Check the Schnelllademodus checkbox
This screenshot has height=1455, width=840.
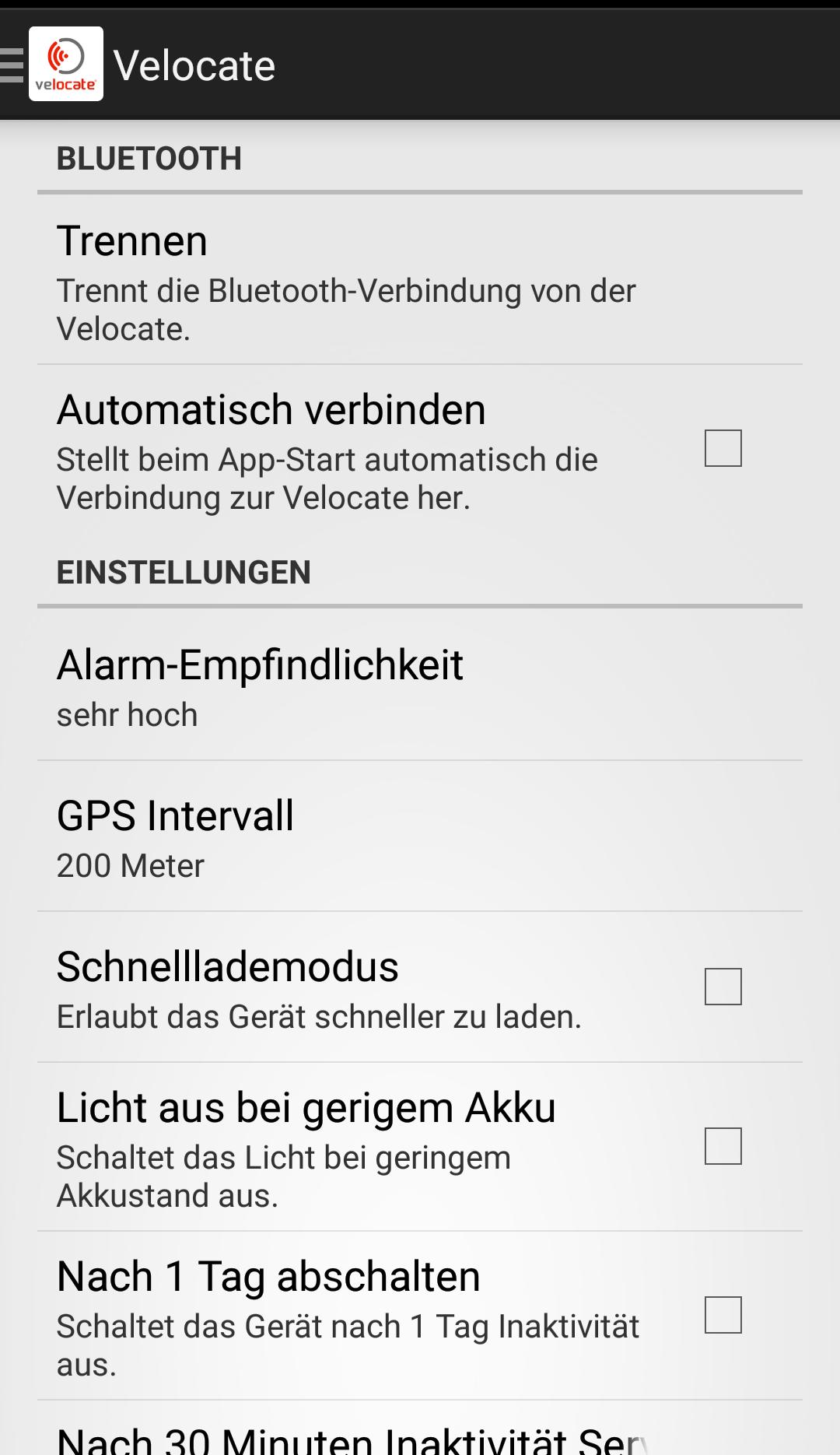coord(723,987)
